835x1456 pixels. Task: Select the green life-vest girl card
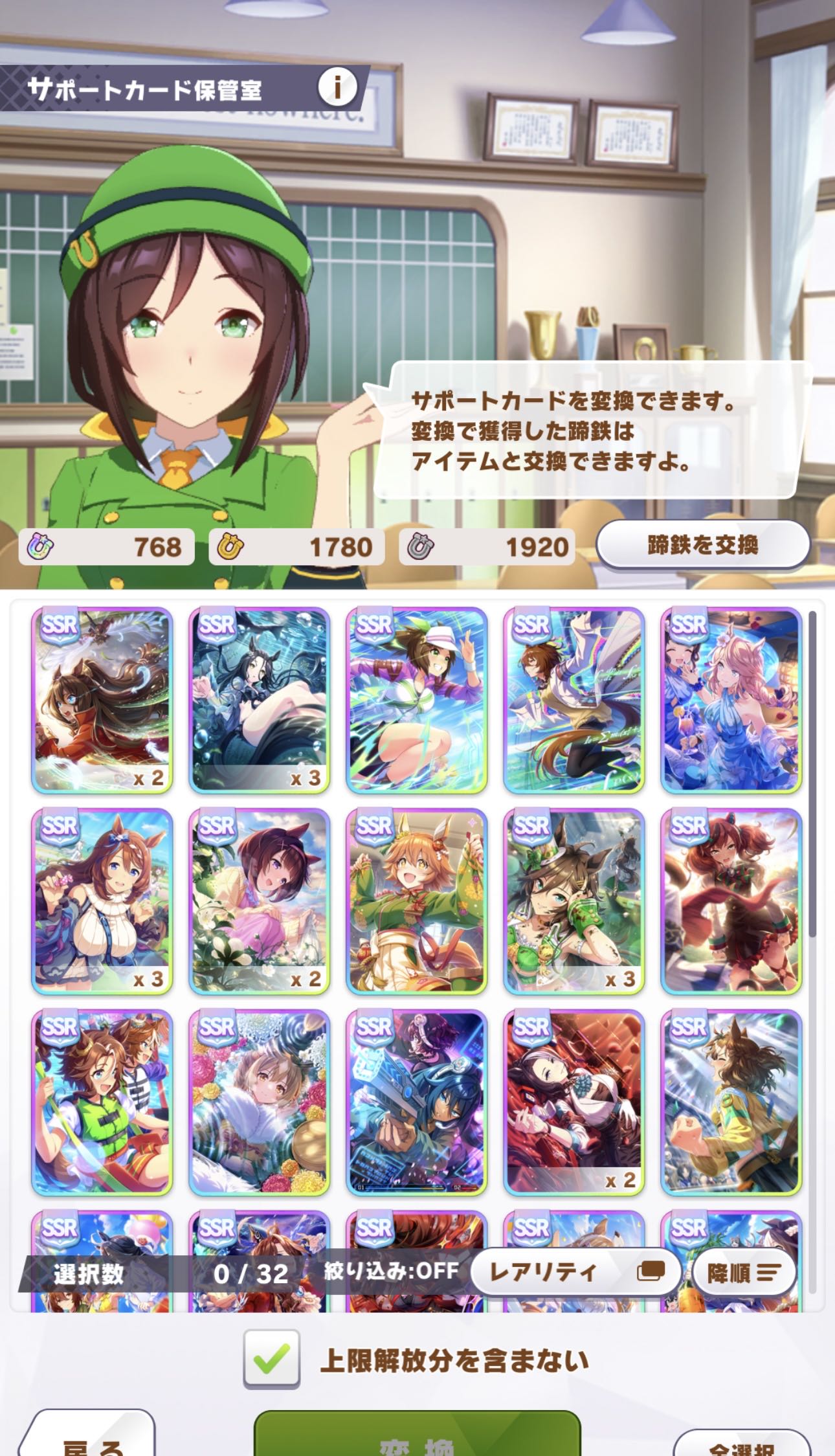[x=102, y=1102]
